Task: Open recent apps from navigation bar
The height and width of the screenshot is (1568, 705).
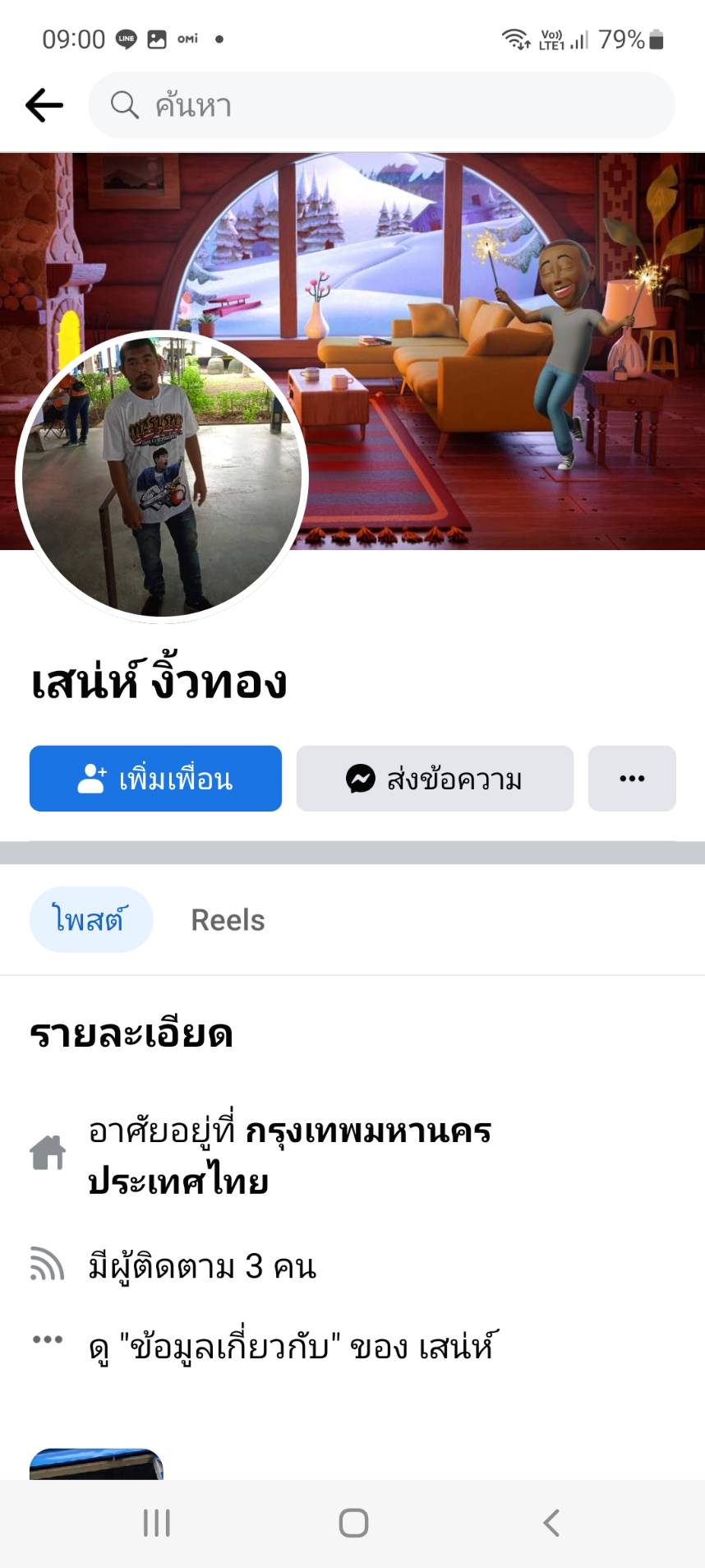Action: pos(156,1523)
